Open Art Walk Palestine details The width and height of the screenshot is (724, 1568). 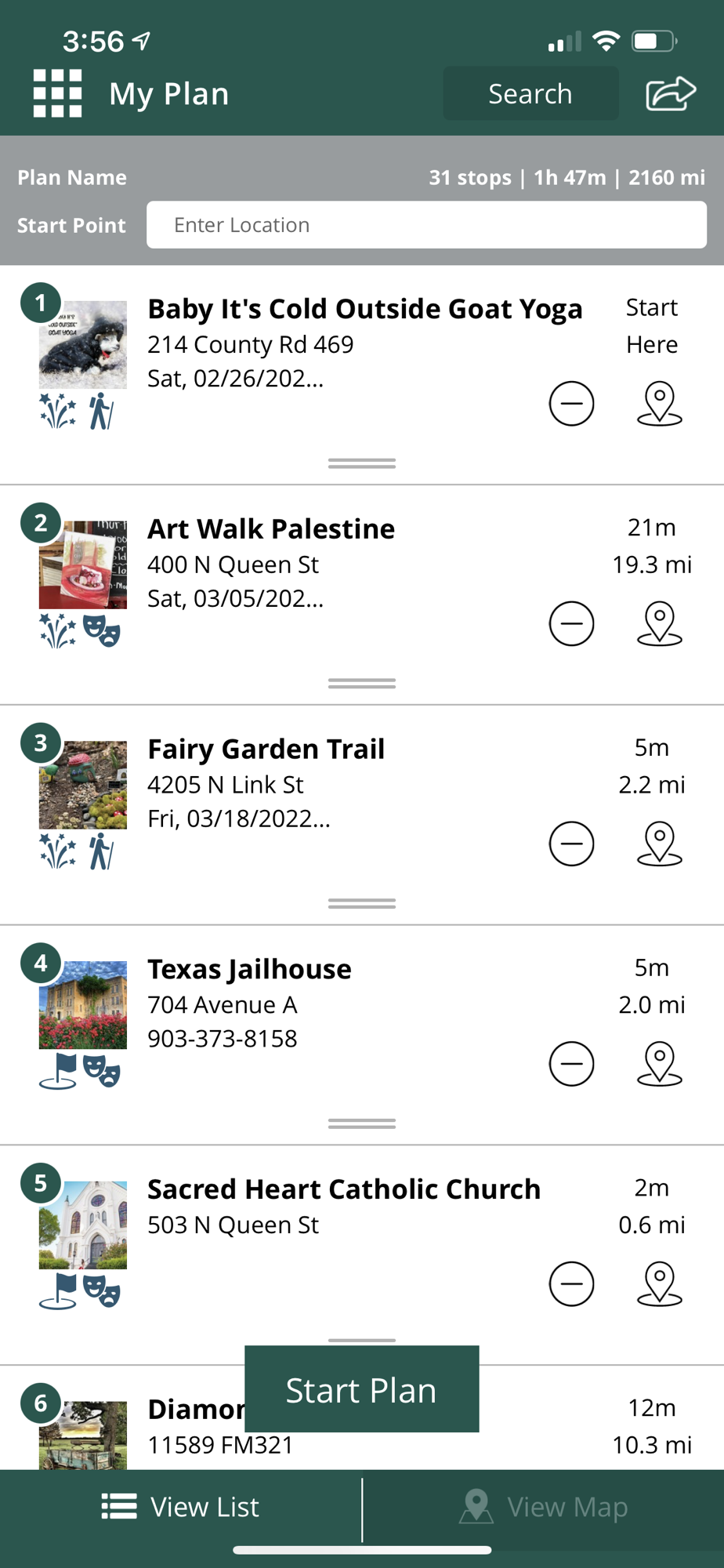[271, 529]
